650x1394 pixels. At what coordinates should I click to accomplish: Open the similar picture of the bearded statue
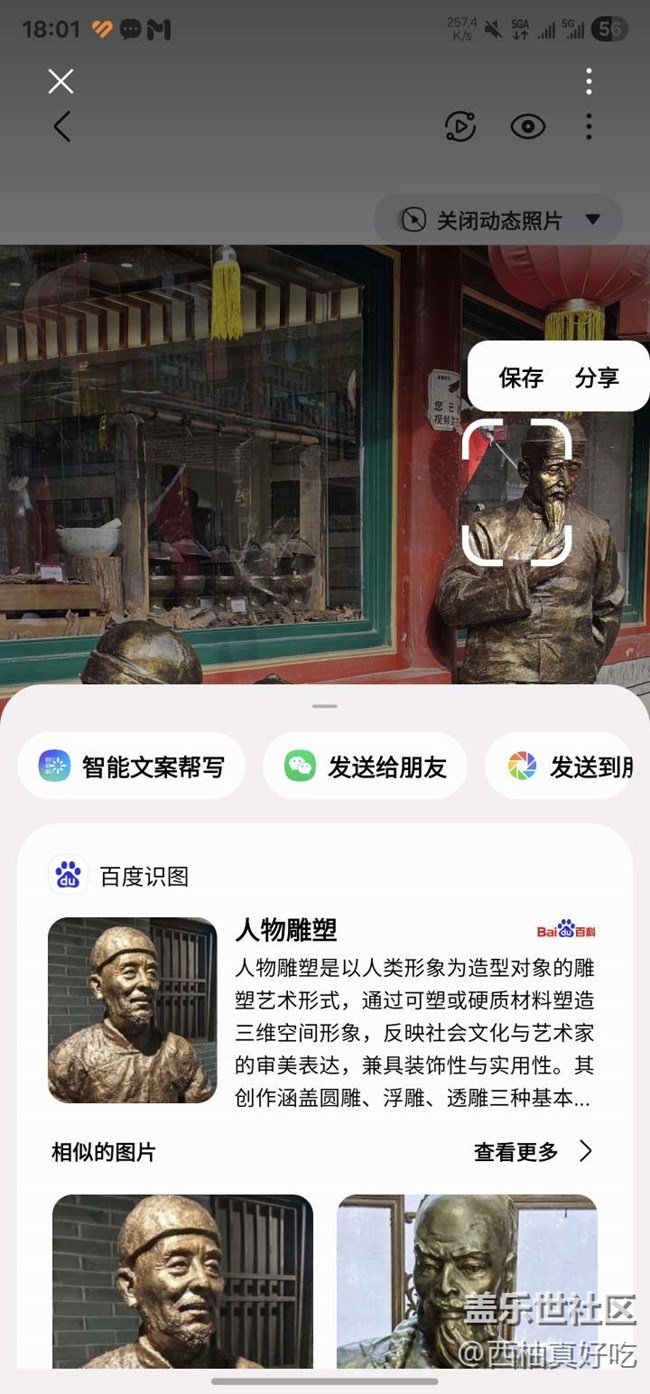(467, 1280)
